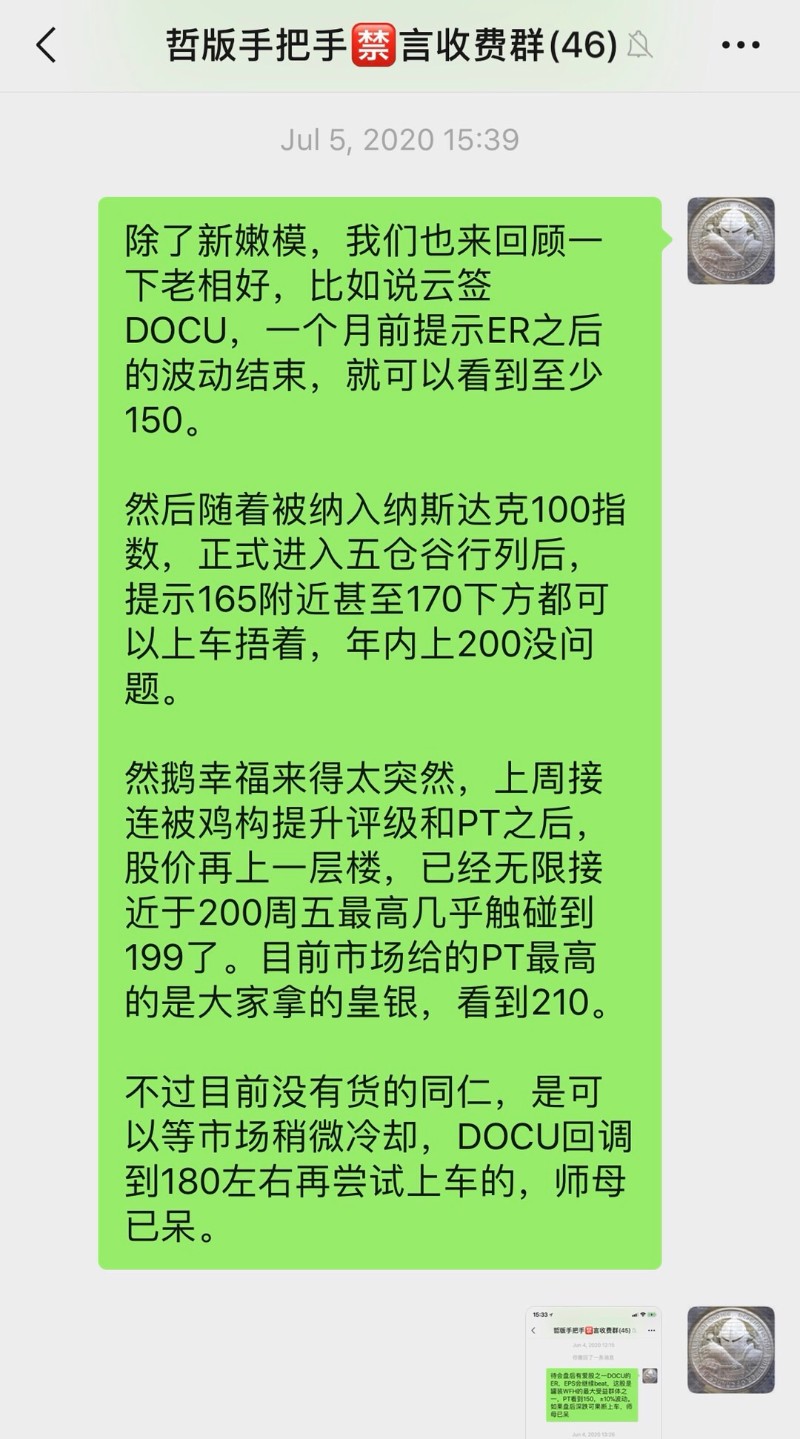Open sender's avatar next to the DOCU message
Screen dimensions: 800x1439
(731, 241)
